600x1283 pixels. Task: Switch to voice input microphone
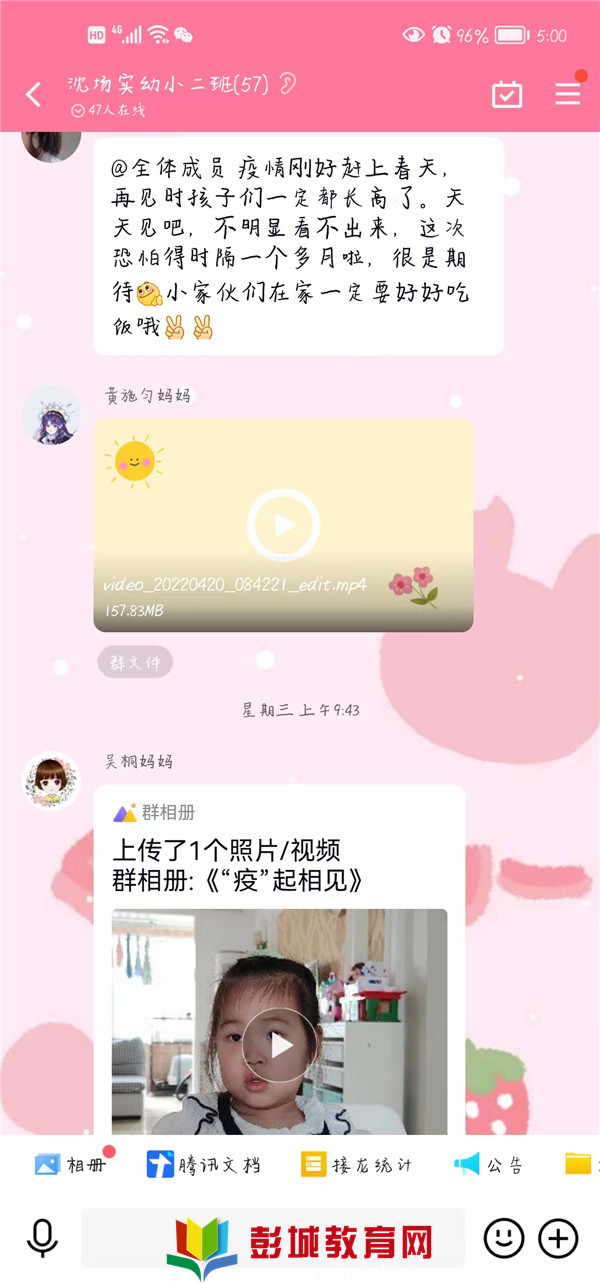42,1239
